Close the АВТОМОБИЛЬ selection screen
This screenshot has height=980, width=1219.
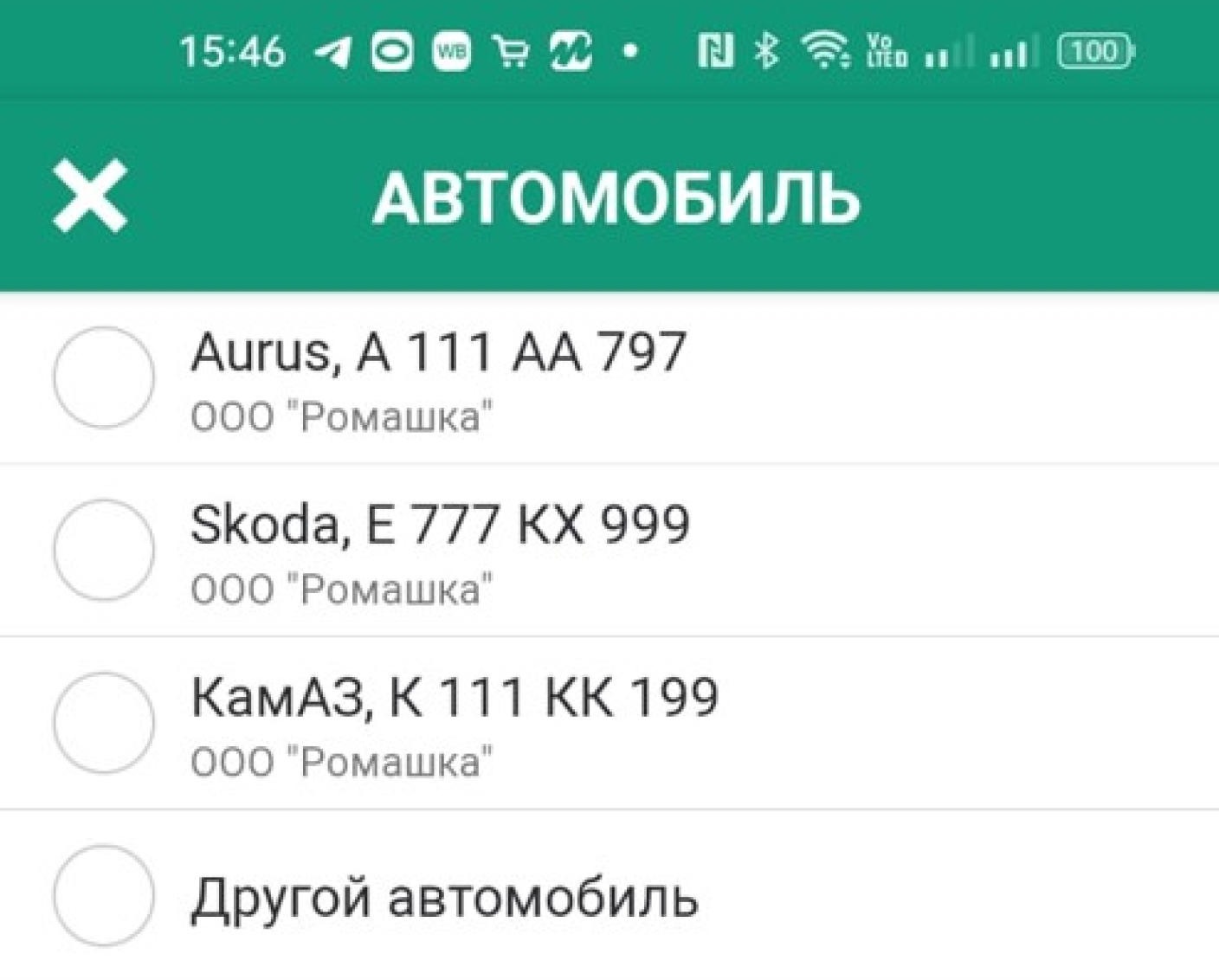tap(89, 197)
